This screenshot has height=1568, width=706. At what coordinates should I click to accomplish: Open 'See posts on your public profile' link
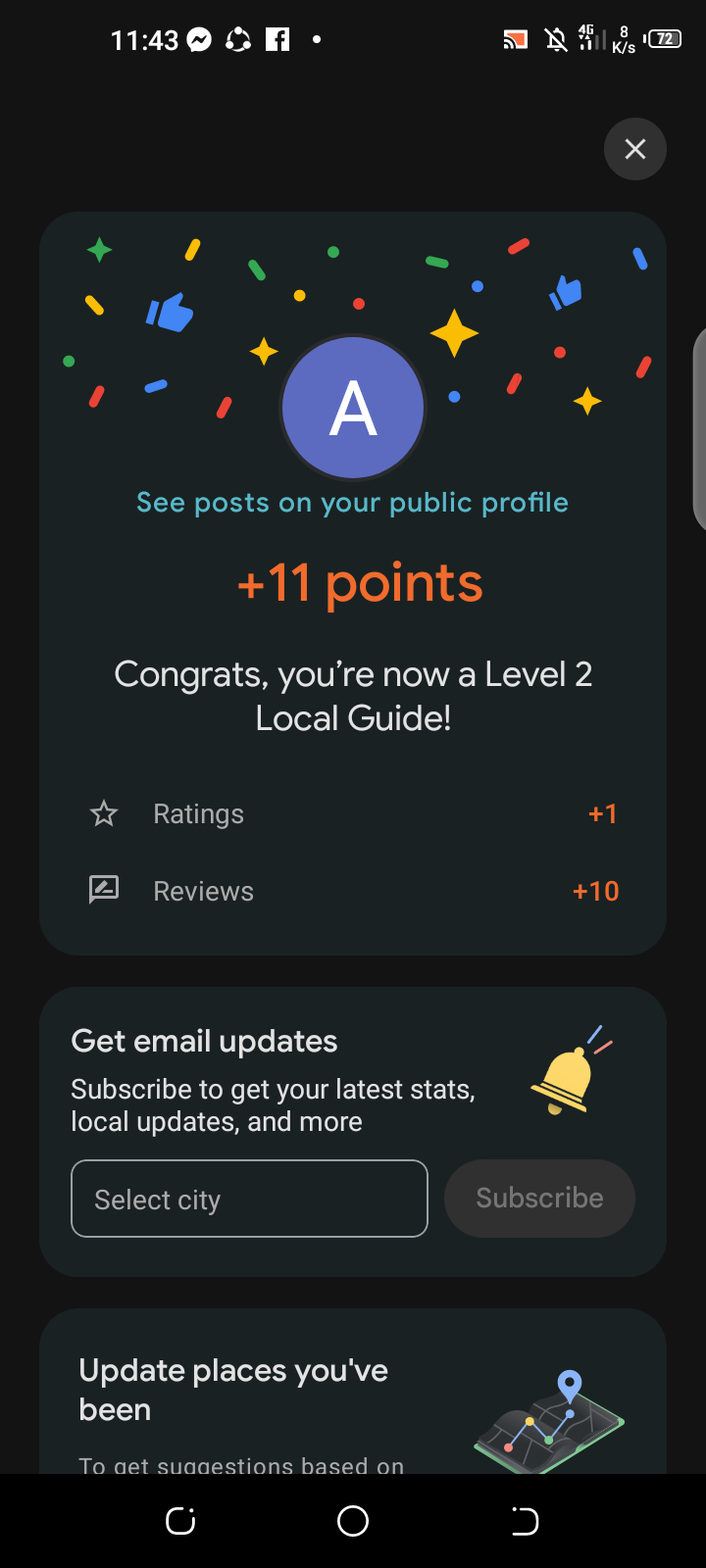tap(352, 503)
